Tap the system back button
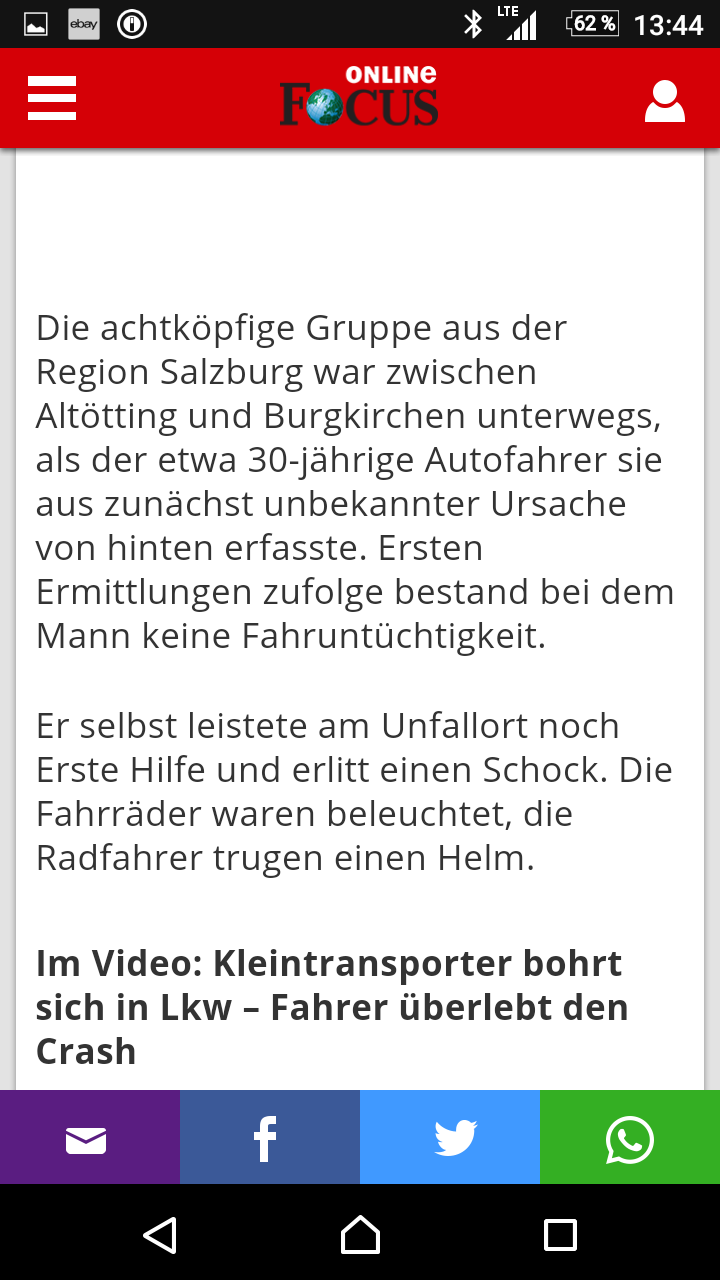Image resolution: width=720 pixels, height=1280 pixels. 160,1234
